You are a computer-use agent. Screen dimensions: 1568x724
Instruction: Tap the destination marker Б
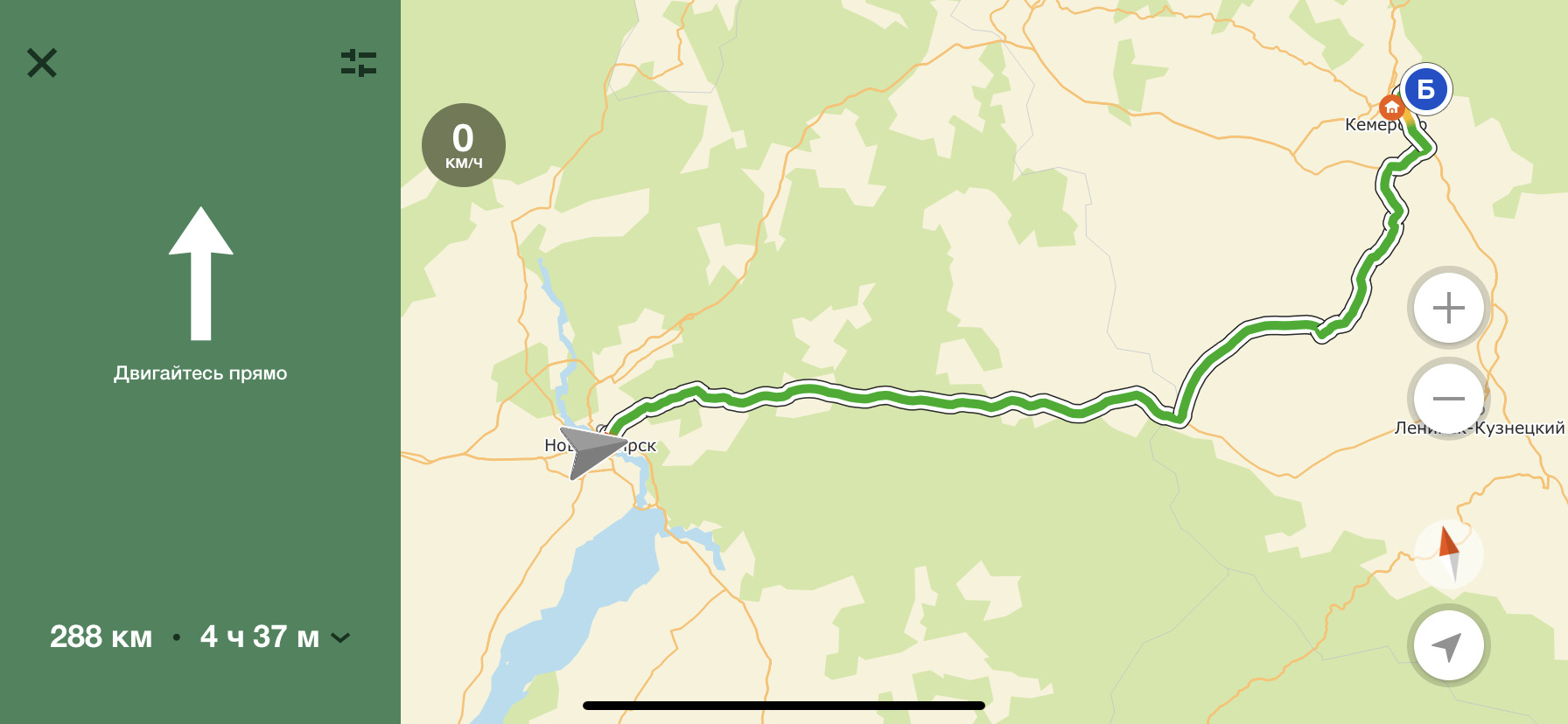(x=1425, y=89)
